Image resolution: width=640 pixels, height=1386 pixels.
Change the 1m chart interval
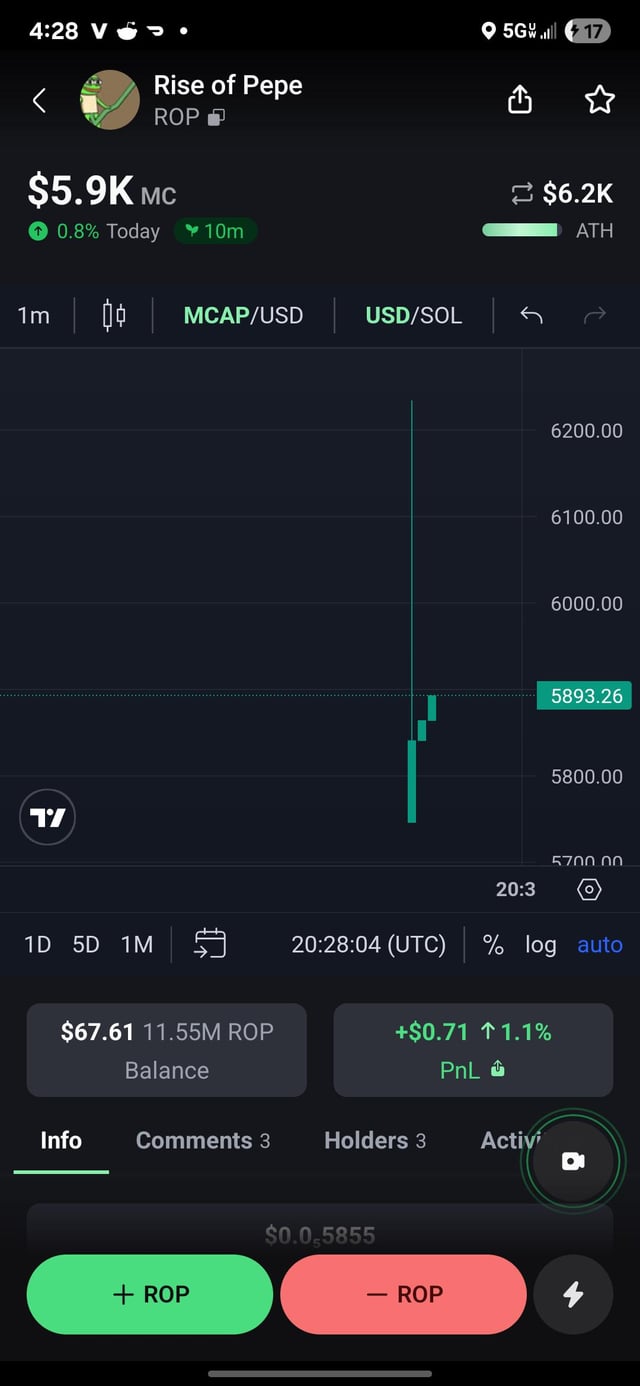point(33,316)
